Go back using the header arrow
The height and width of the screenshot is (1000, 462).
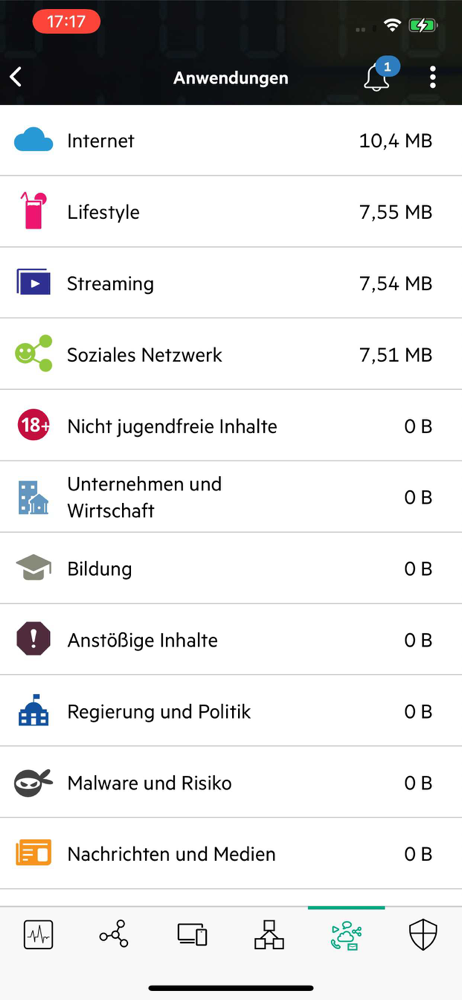[16, 78]
